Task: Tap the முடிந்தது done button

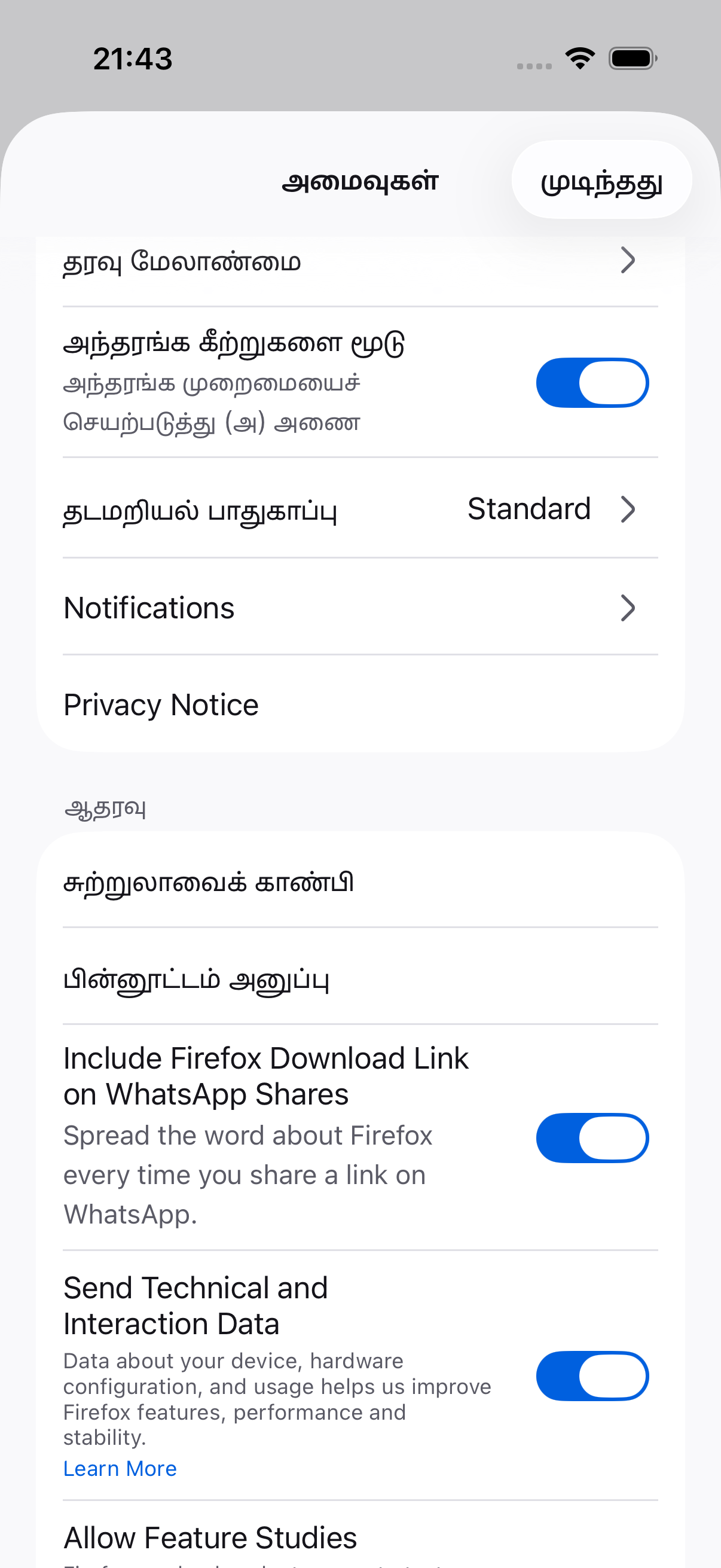Action: (x=601, y=180)
